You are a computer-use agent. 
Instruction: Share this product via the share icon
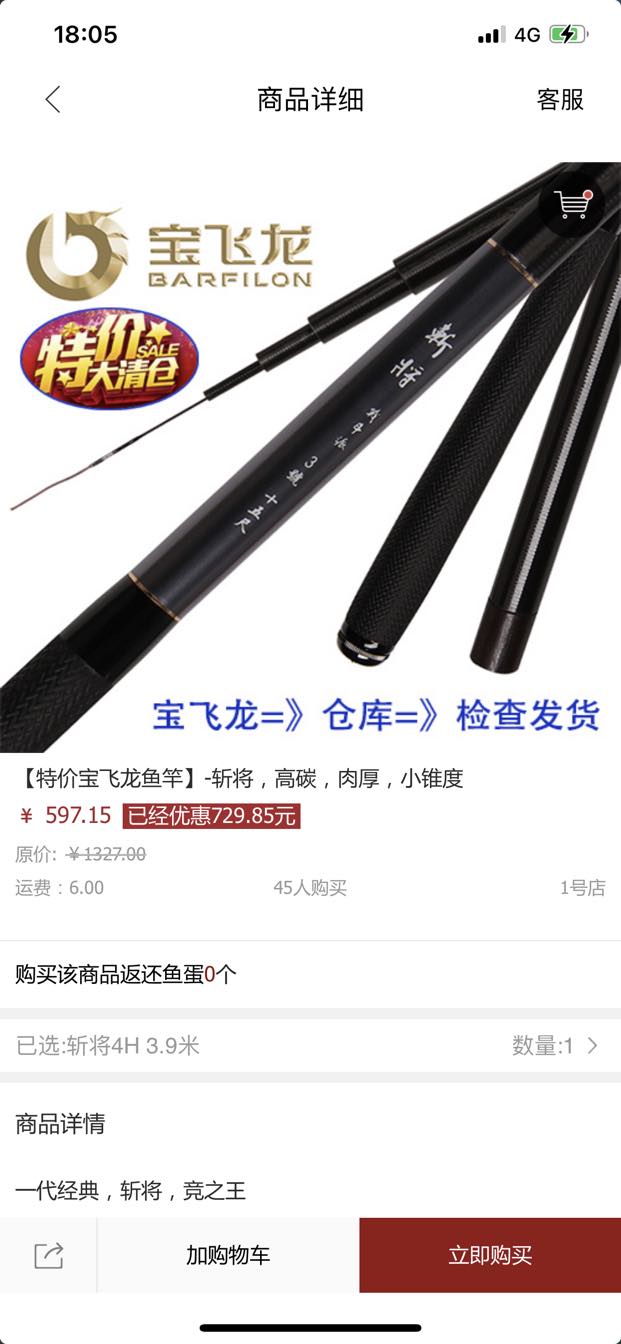(x=48, y=1255)
